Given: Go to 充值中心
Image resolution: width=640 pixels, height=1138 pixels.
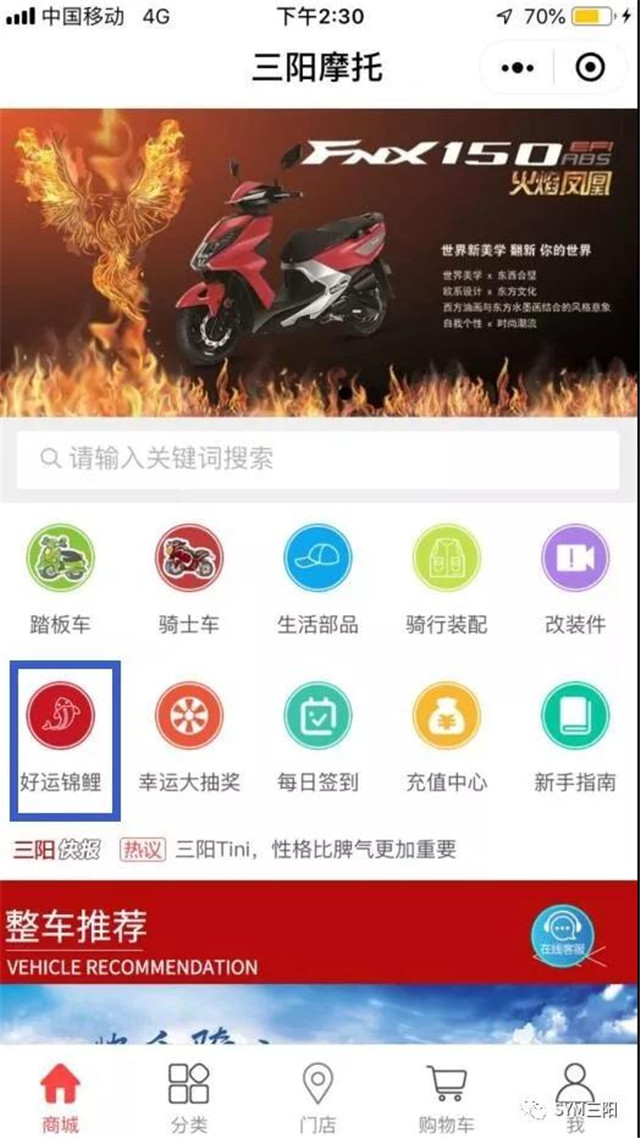Looking at the screenshot, I should click(x=447, y=735).
